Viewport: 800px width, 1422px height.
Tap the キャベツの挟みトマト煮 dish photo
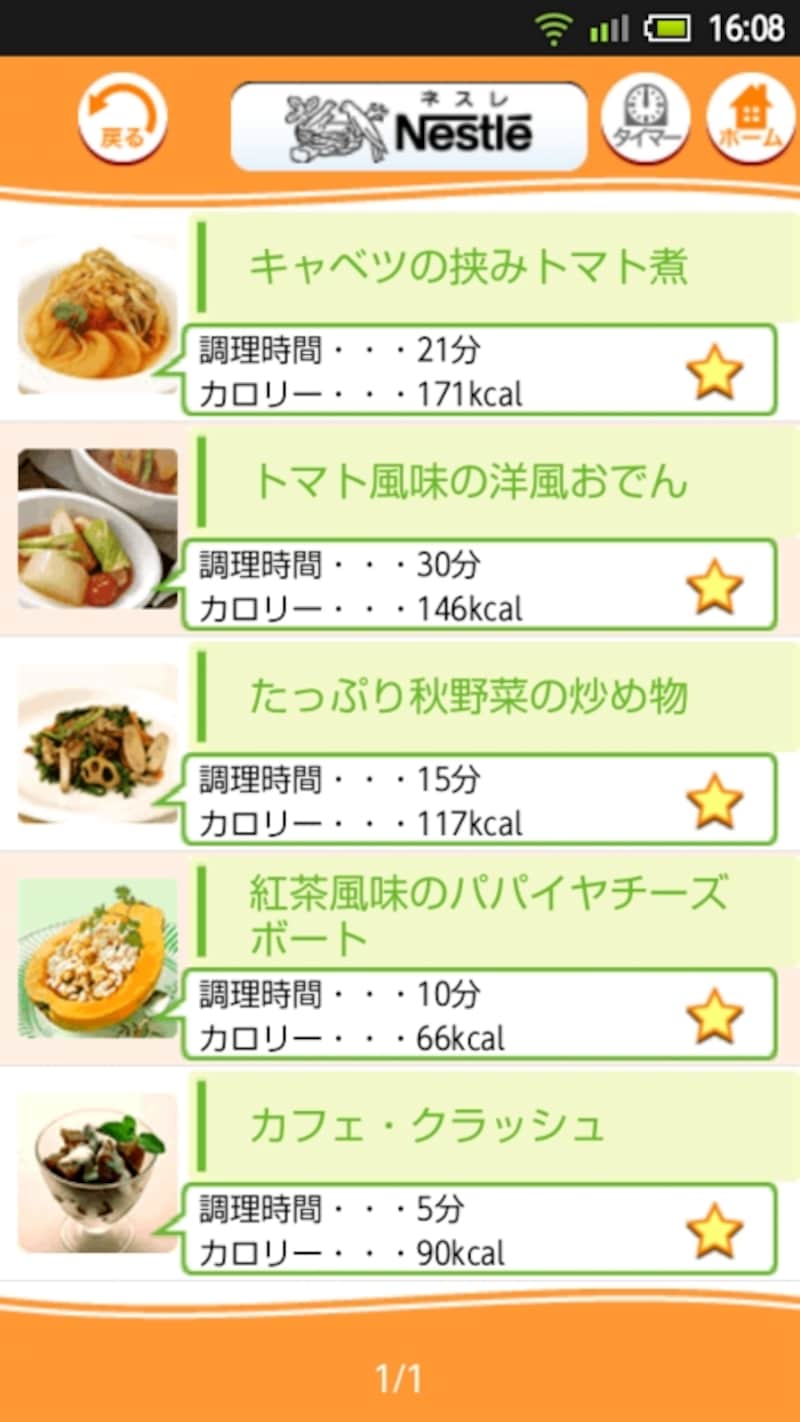click(x=98, y=314)
